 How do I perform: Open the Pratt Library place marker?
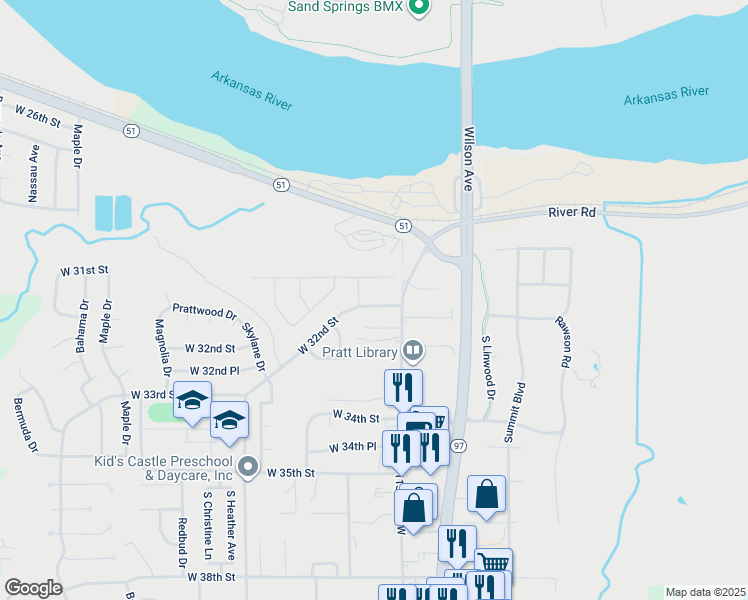pos(413,351)
